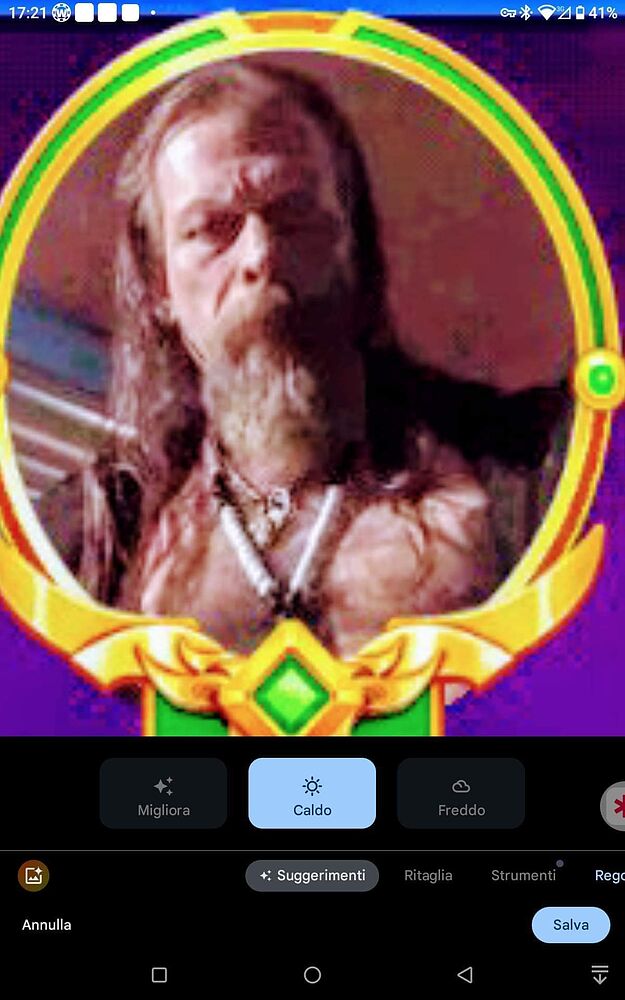
Task: Open the Suggerimenti tab
Action: (x=312, y=876)
